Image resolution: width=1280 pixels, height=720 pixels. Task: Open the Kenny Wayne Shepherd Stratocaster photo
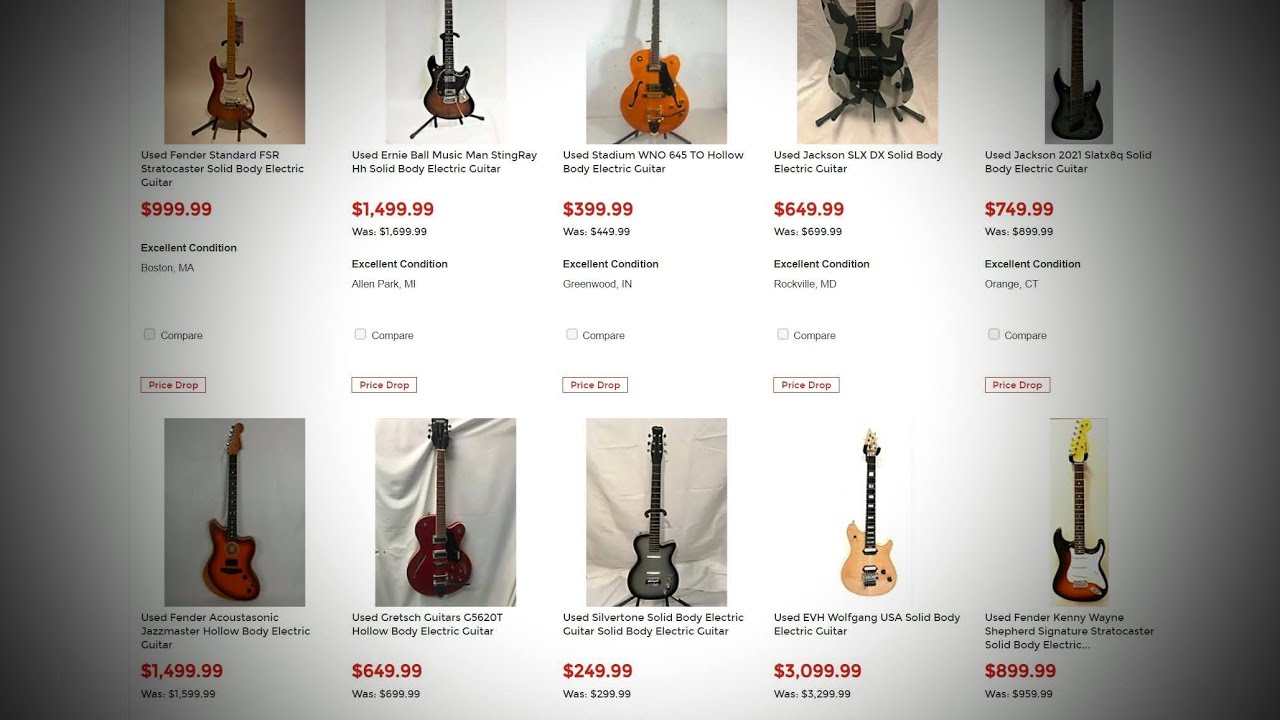pos(1078,512)
